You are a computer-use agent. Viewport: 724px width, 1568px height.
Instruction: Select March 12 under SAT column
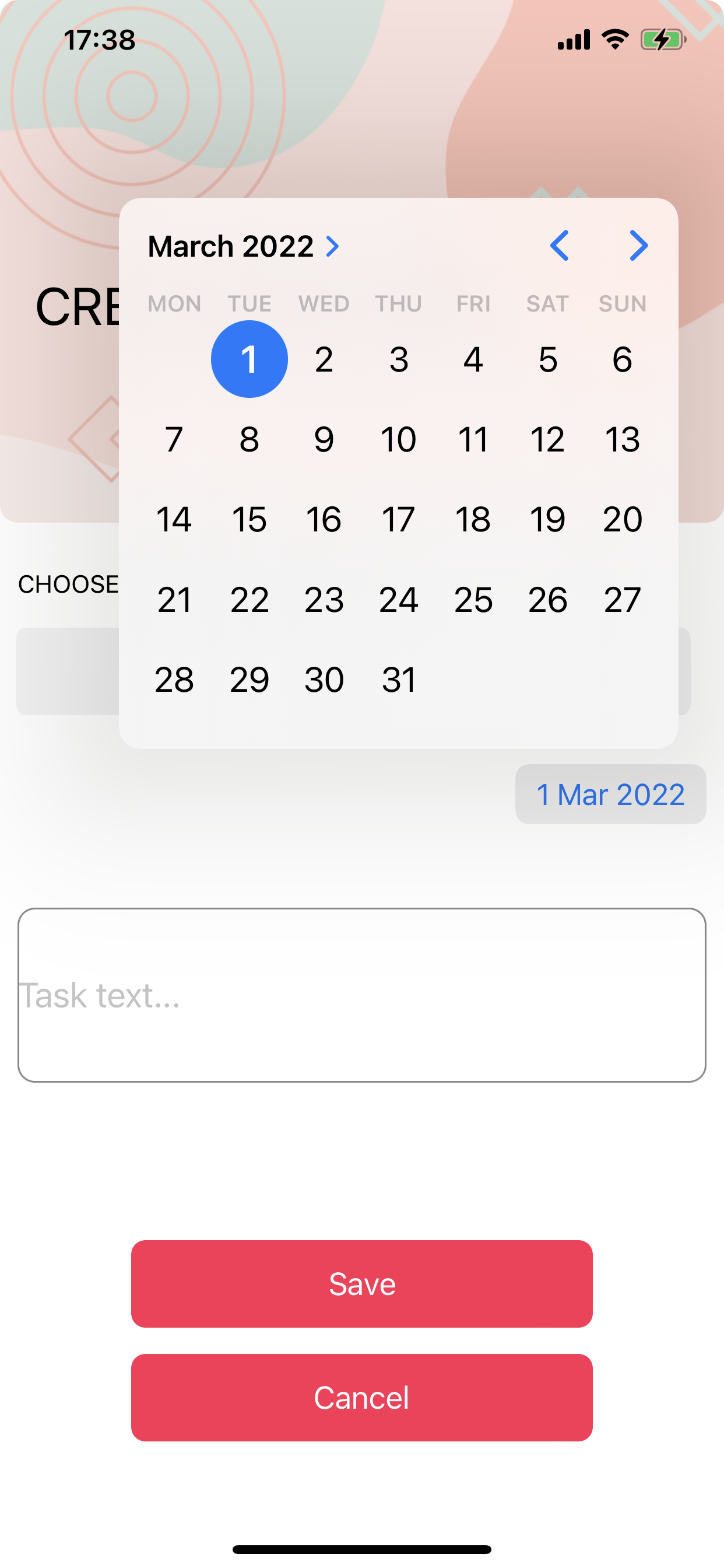click(x=547, y=439)
